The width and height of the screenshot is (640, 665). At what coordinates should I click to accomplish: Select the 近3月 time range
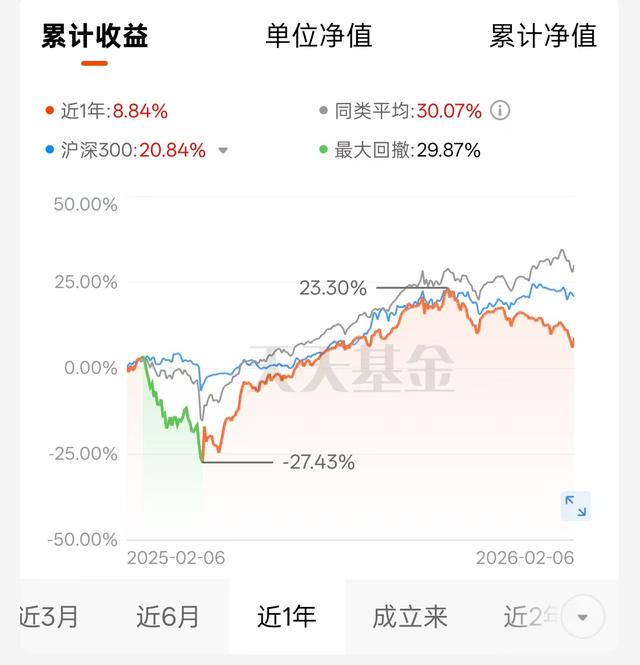(x=49, y=617)
